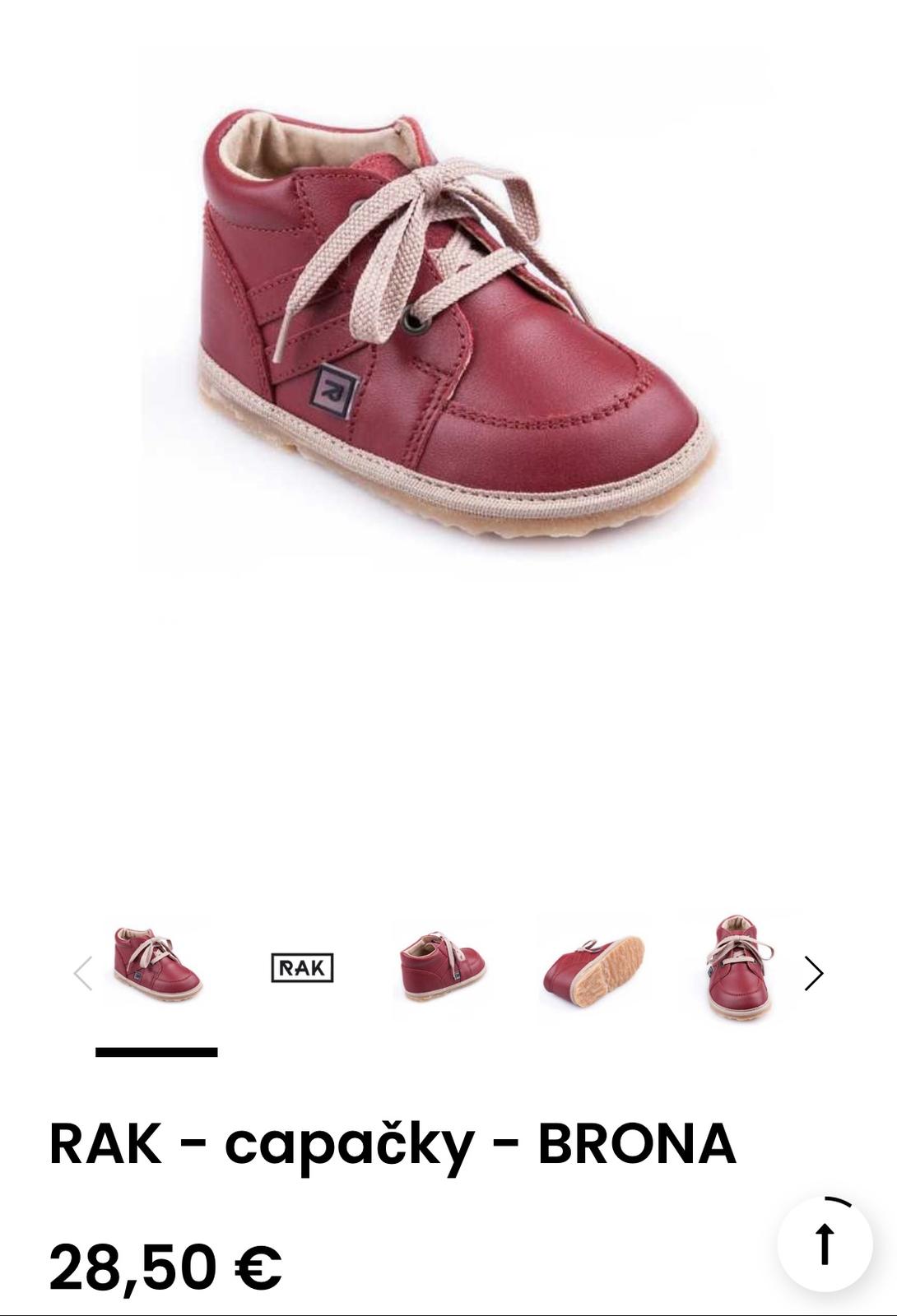Screen dimensions: 897x1316
Task: Tap the scroll-to-top arrow button
Action: coord(825,1244)
